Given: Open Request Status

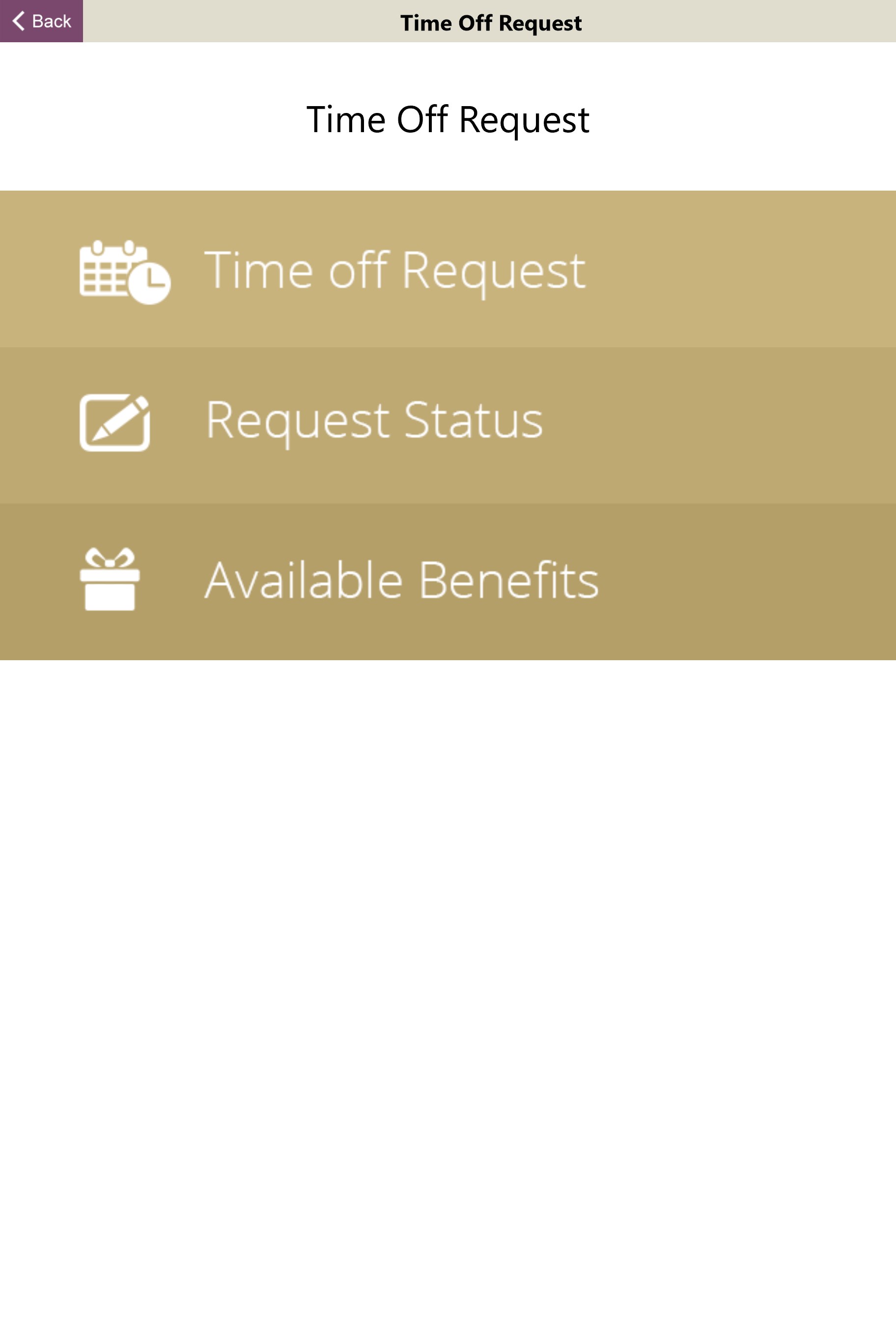Looking at the screenshot, I should [x=374, y=421].
